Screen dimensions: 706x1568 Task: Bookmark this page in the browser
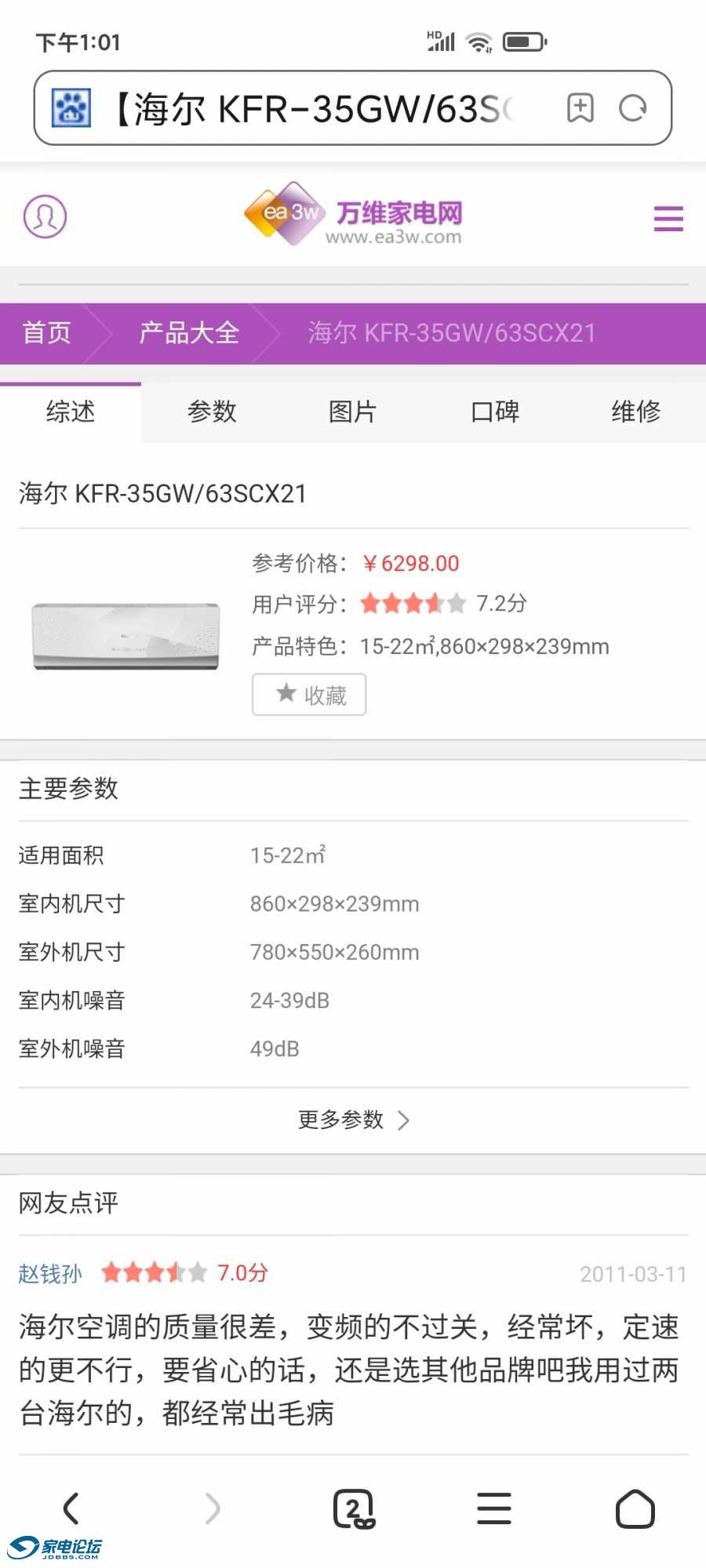580,108
